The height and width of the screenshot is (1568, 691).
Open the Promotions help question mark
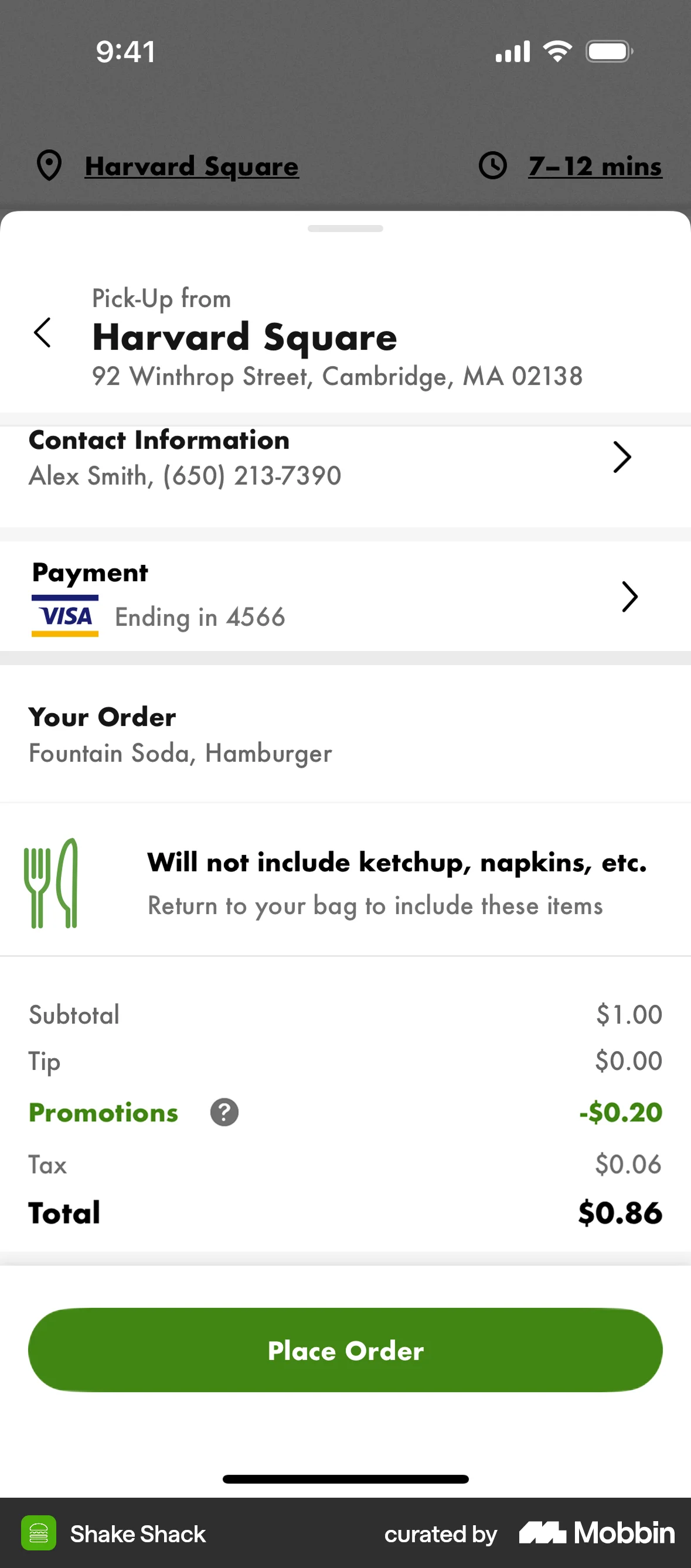tap(223, 1112)
